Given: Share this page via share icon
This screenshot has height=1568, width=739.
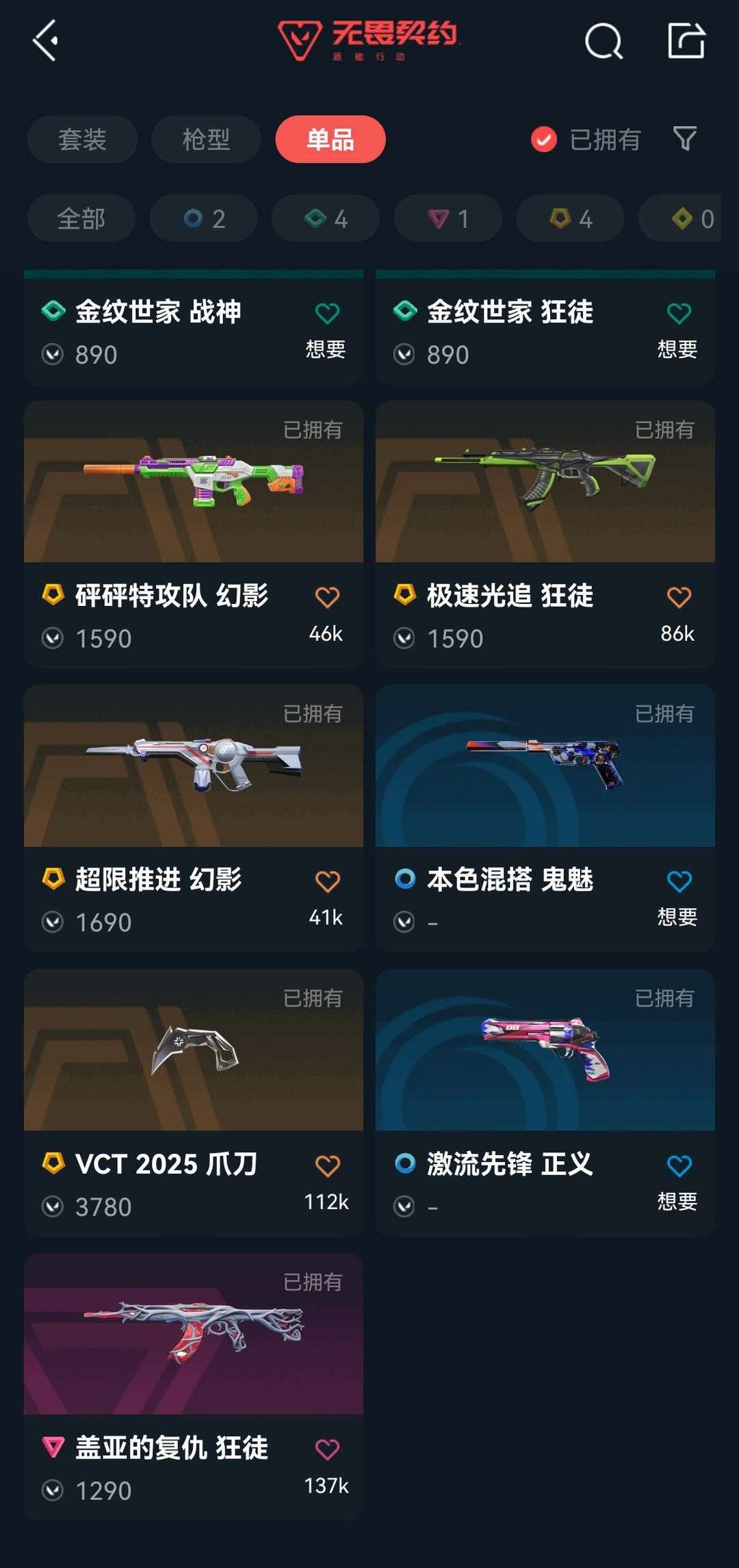Looking at the screenshot, I should (x=686, y=41).
